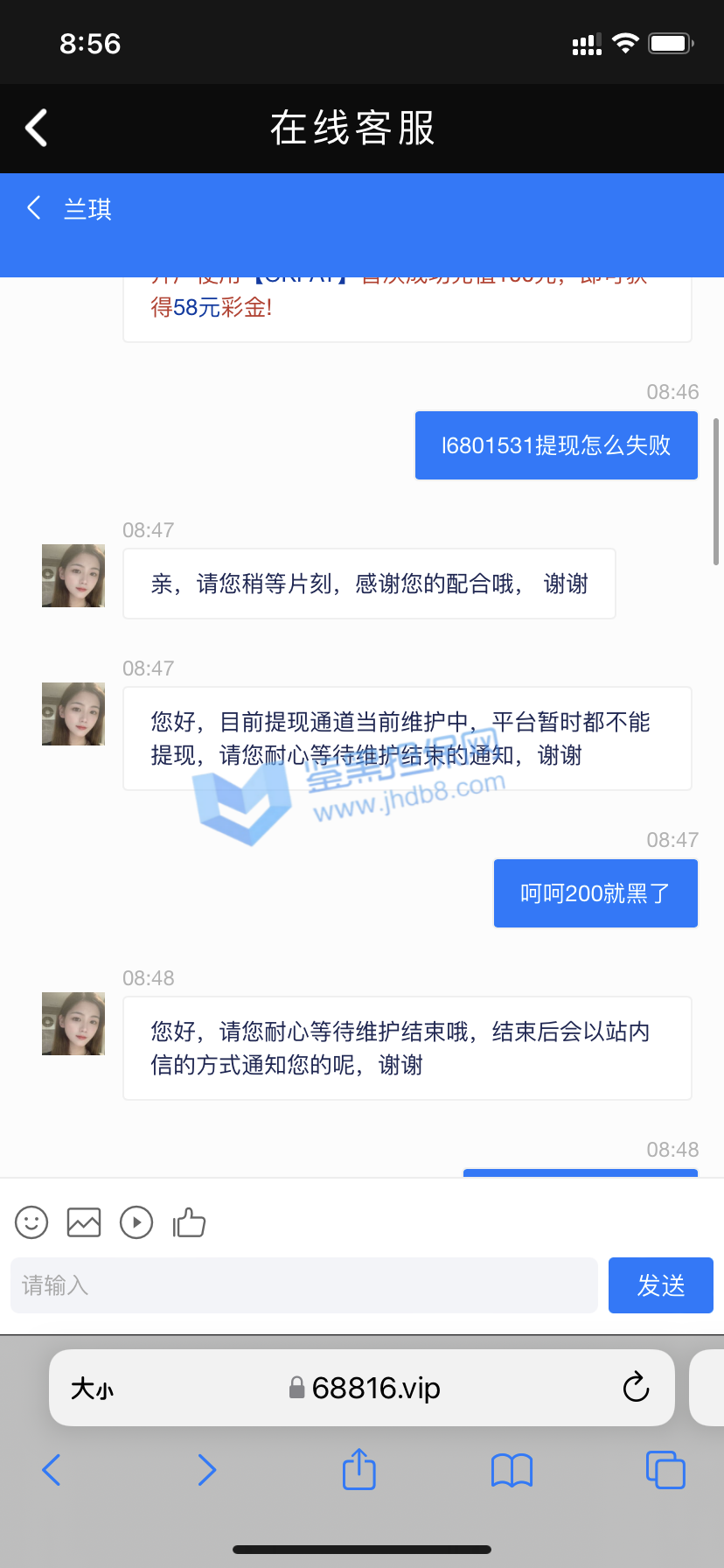Screen dimensions: 724x1568
Task: Go back in Safari browser history
Action: 52,1470
